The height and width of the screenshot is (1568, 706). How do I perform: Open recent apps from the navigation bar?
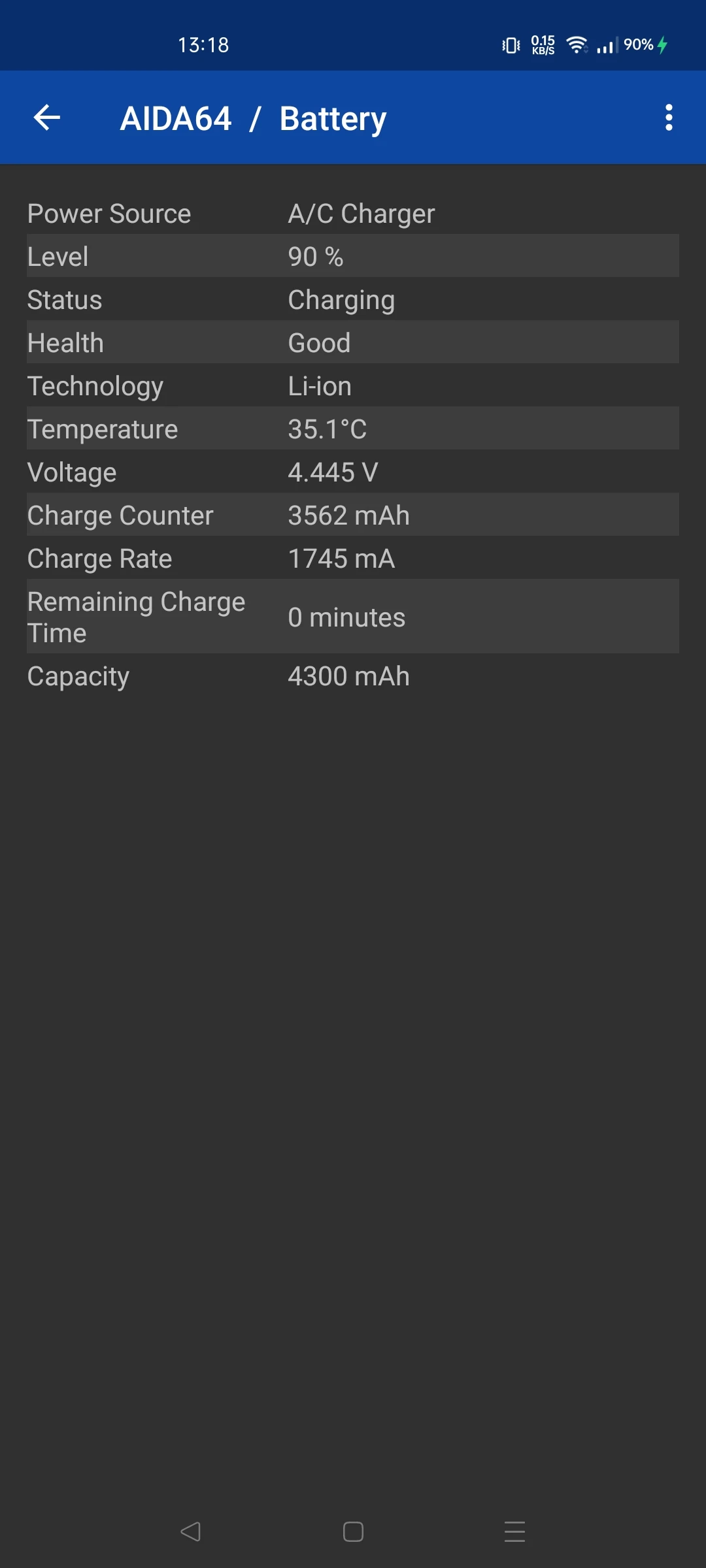point(515,1531)
